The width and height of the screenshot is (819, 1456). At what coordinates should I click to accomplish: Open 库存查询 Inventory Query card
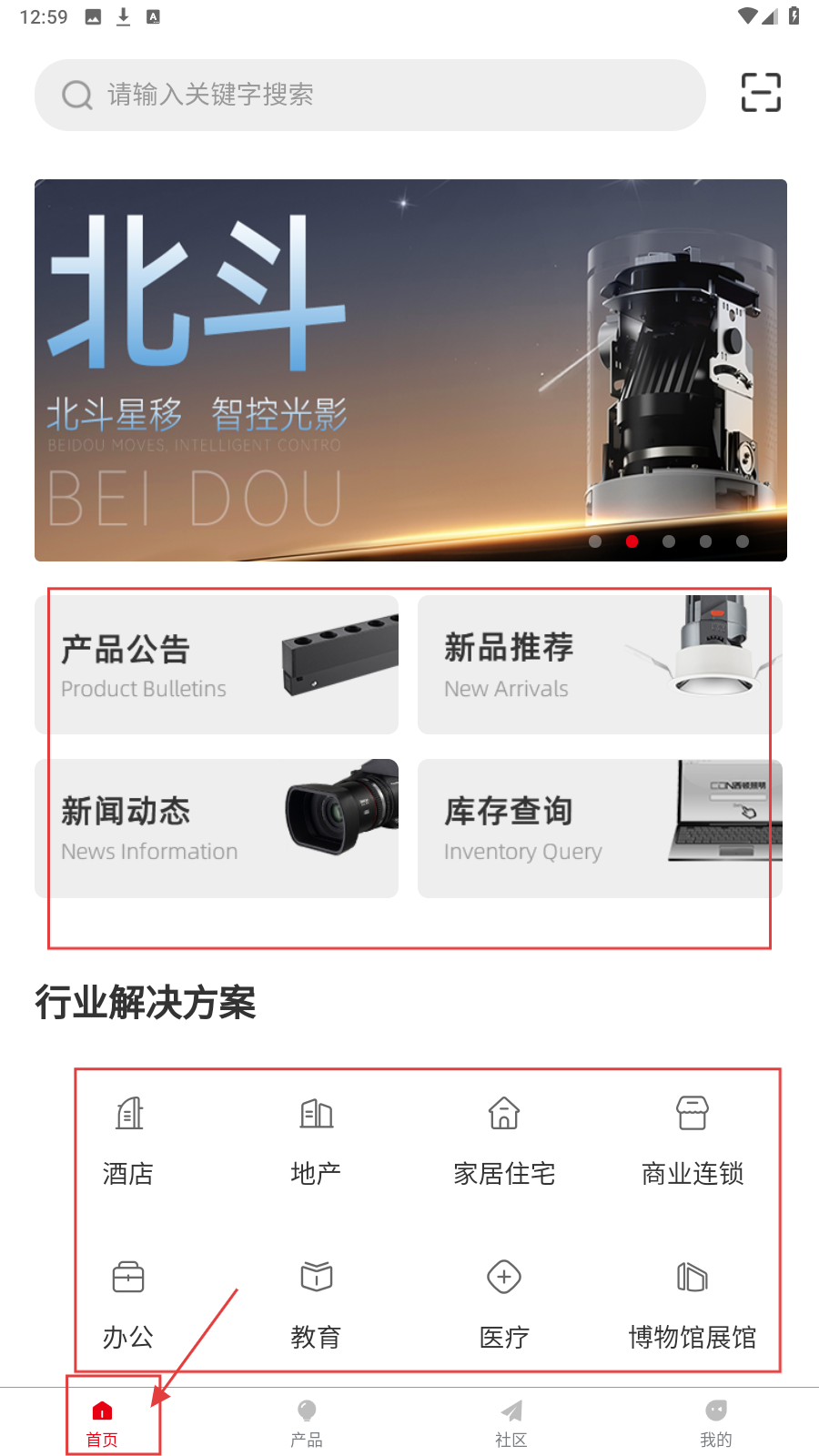(x=599, y=828)
